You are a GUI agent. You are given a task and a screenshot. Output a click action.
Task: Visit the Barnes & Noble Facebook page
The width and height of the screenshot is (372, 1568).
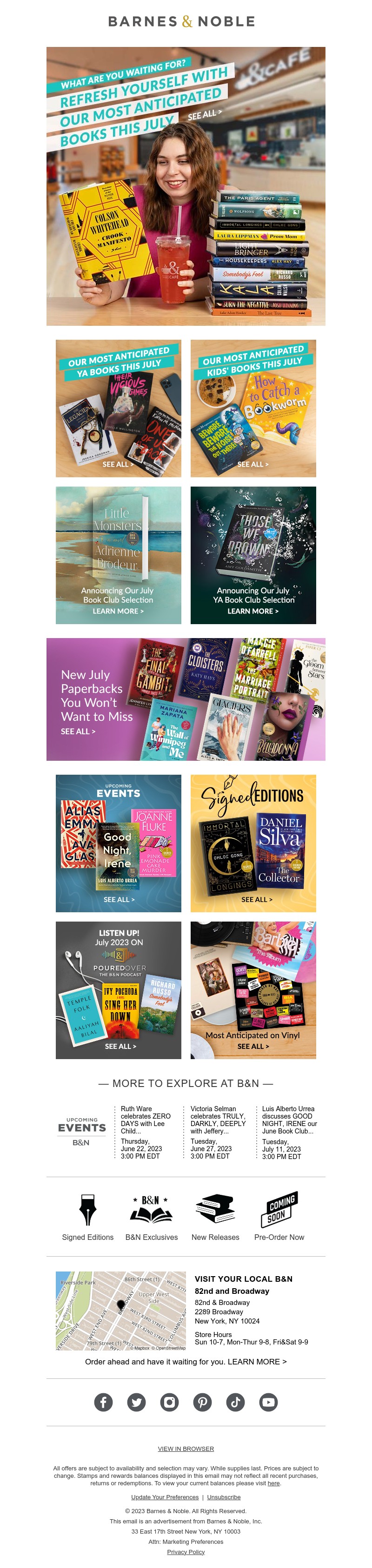[104, 1403]
